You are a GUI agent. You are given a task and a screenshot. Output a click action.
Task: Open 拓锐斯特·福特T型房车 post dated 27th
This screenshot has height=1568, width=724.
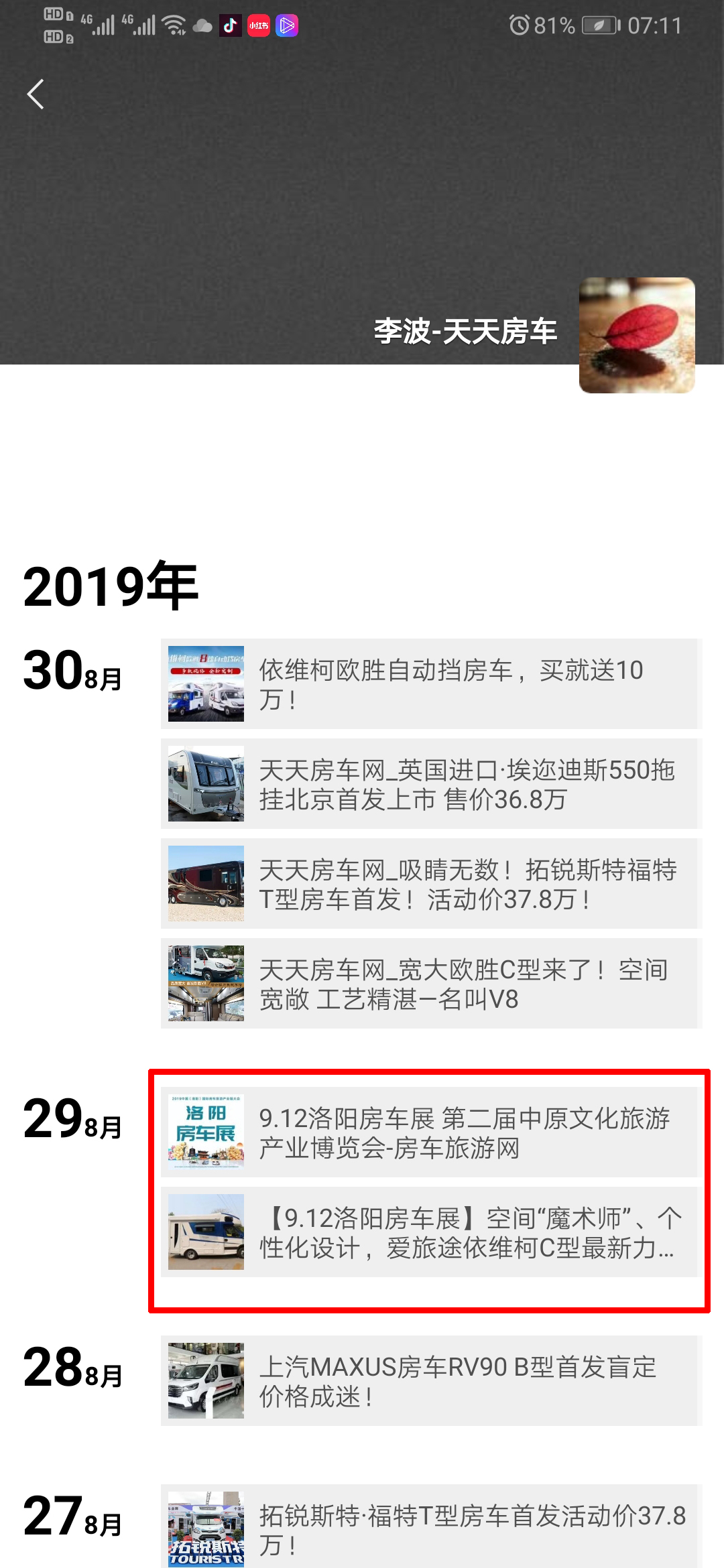tap(430, 1529)
